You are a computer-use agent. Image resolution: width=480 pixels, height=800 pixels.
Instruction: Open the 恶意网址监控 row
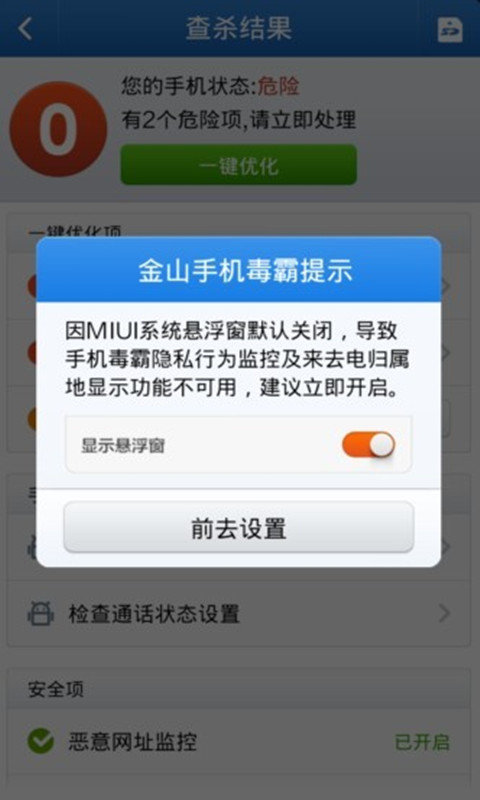point(239,742)
